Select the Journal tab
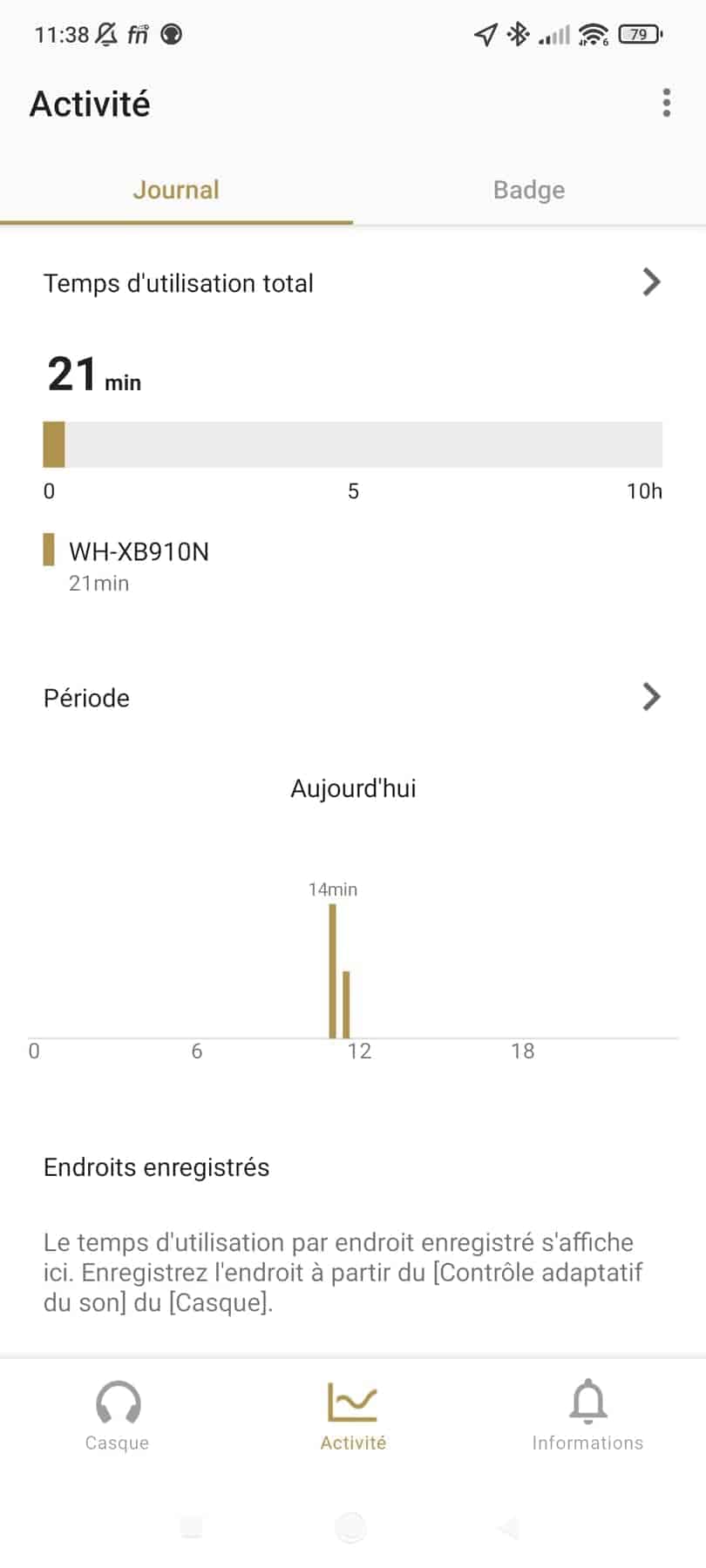Screen dimensions: 706x1568 176,190
